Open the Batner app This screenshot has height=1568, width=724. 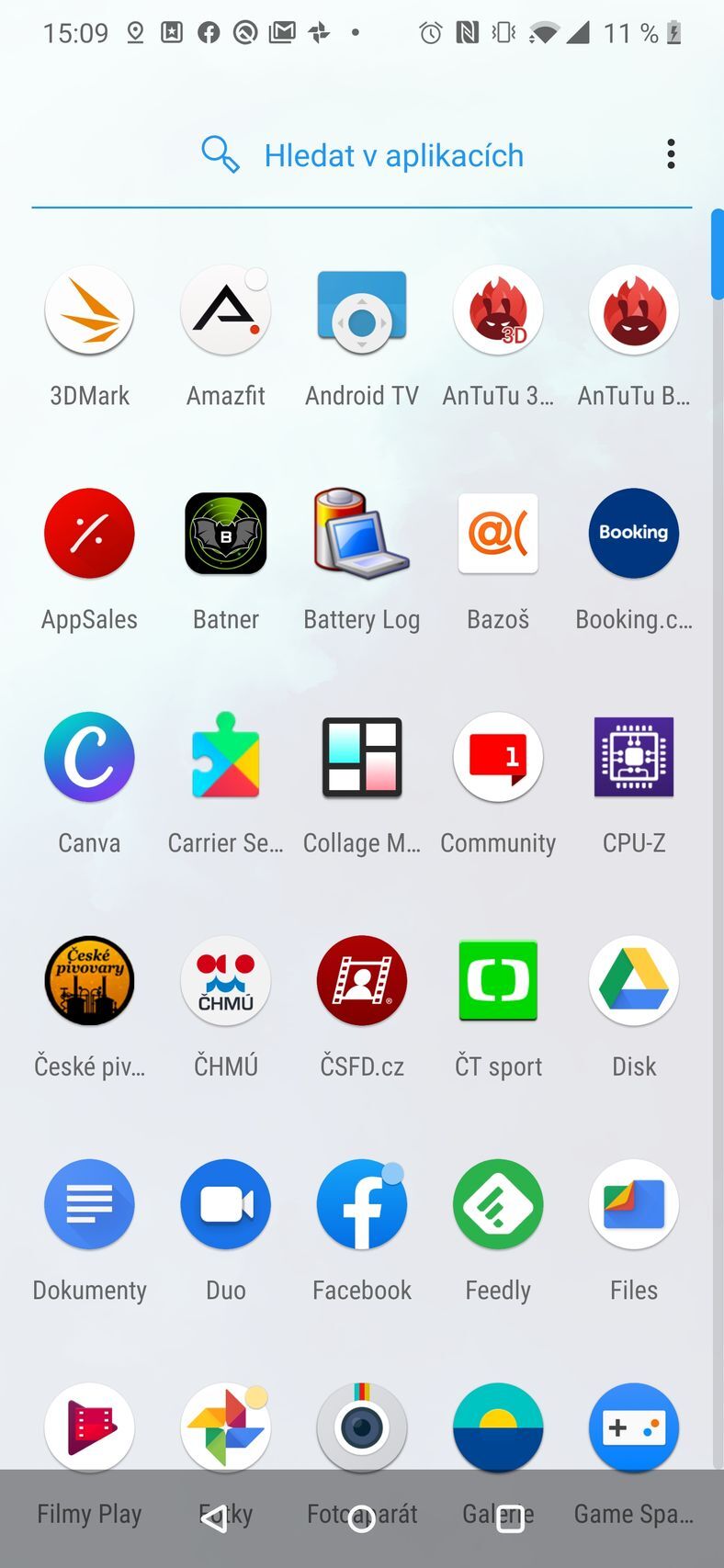(x=225, y=534)
